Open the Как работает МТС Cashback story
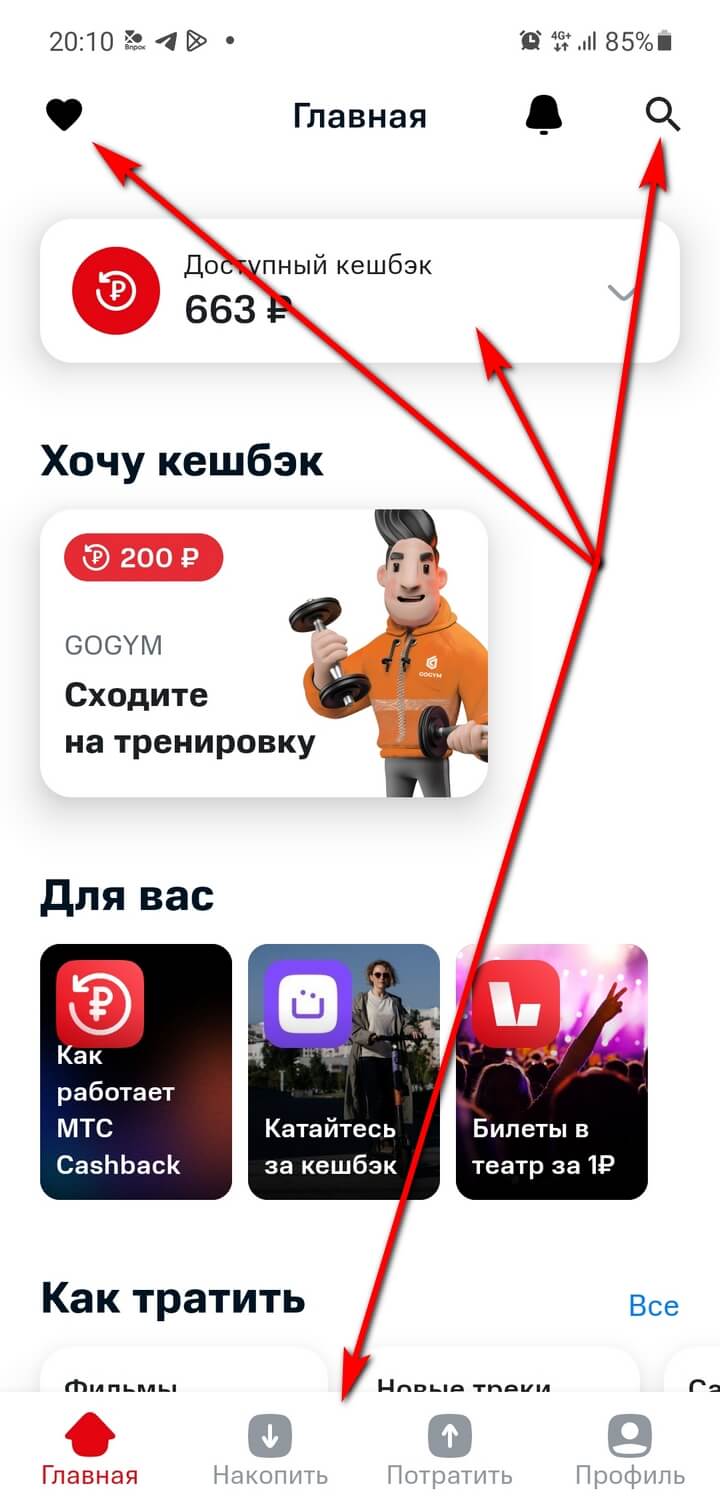This screenshot has height=1500, width=720. tap(136, 1071)
